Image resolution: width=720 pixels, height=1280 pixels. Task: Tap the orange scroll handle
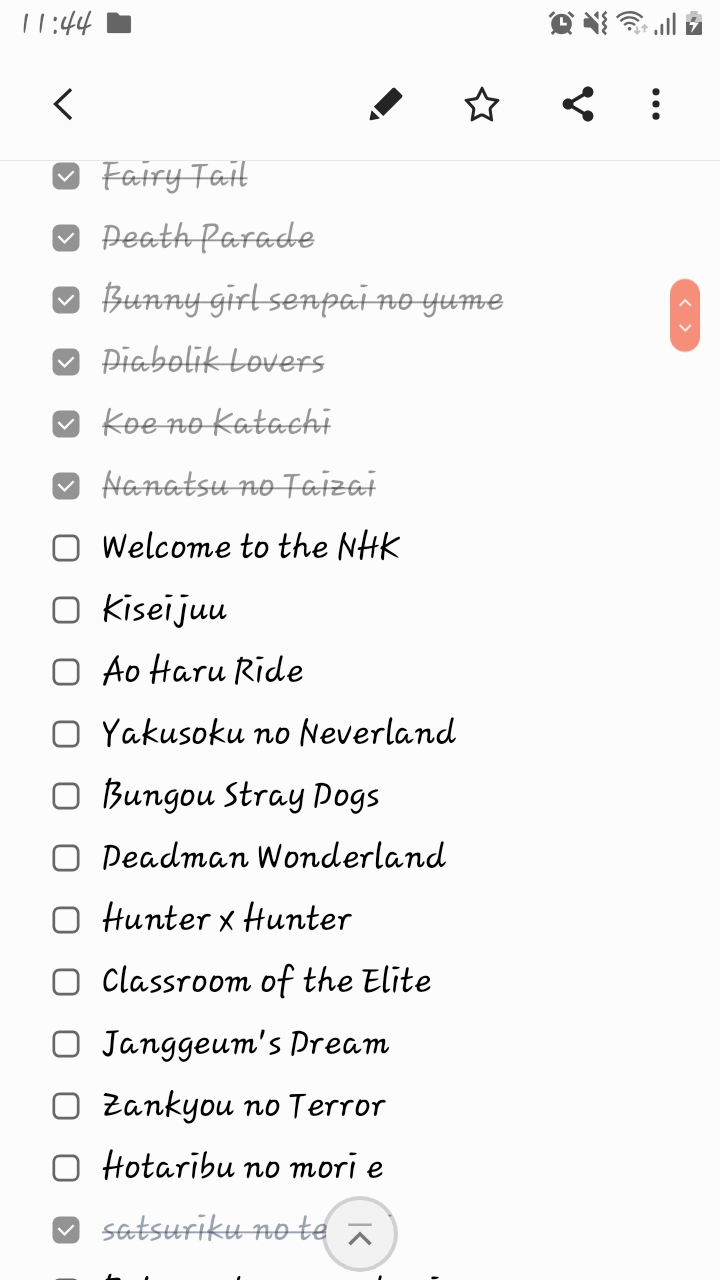[x=685, y=315]
